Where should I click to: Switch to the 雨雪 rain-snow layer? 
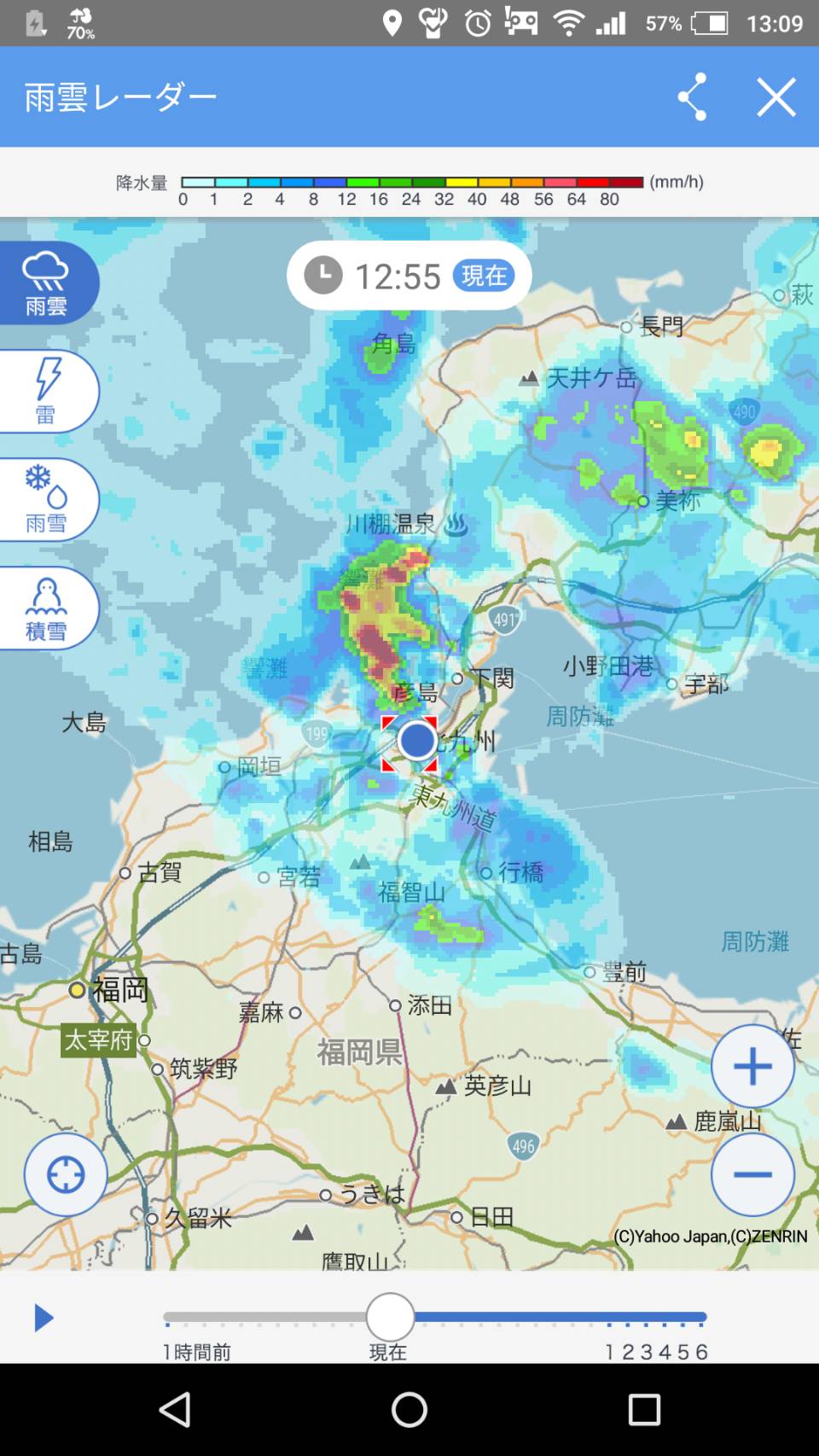[49, 499]
